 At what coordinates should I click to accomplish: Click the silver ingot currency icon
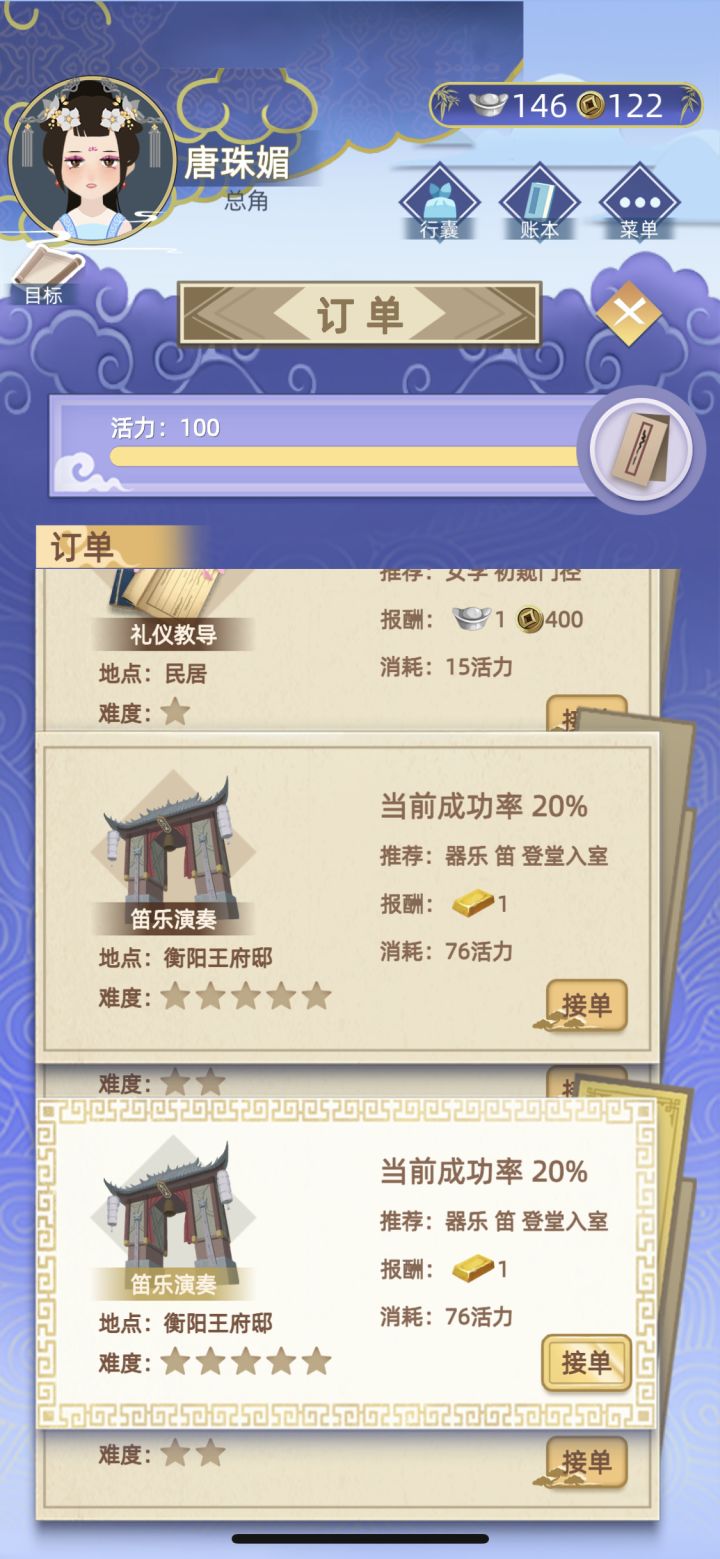[x=488, y=103]
